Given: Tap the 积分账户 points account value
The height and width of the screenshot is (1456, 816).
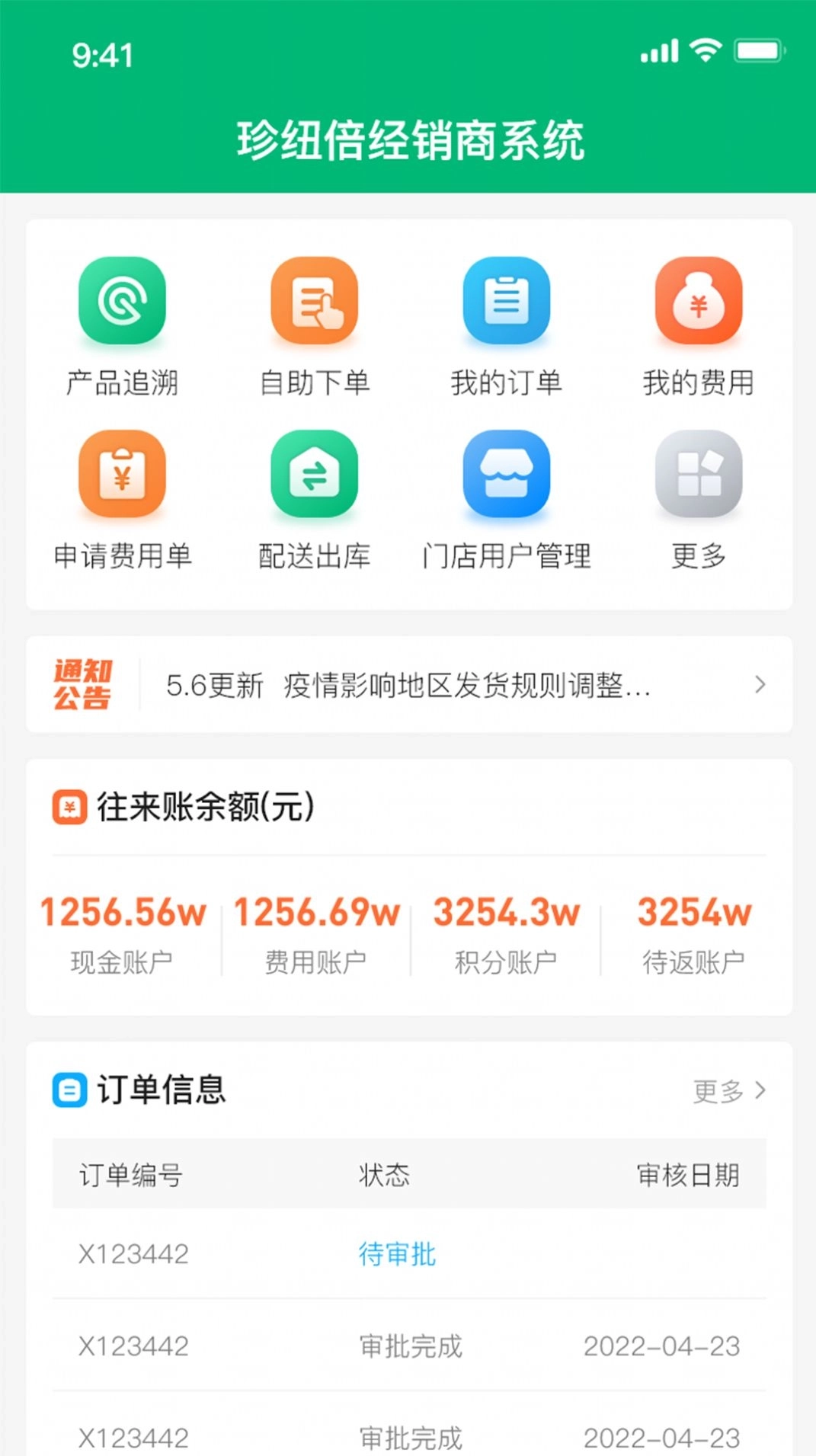Looking at the screenshot, I should click(506, 912).
